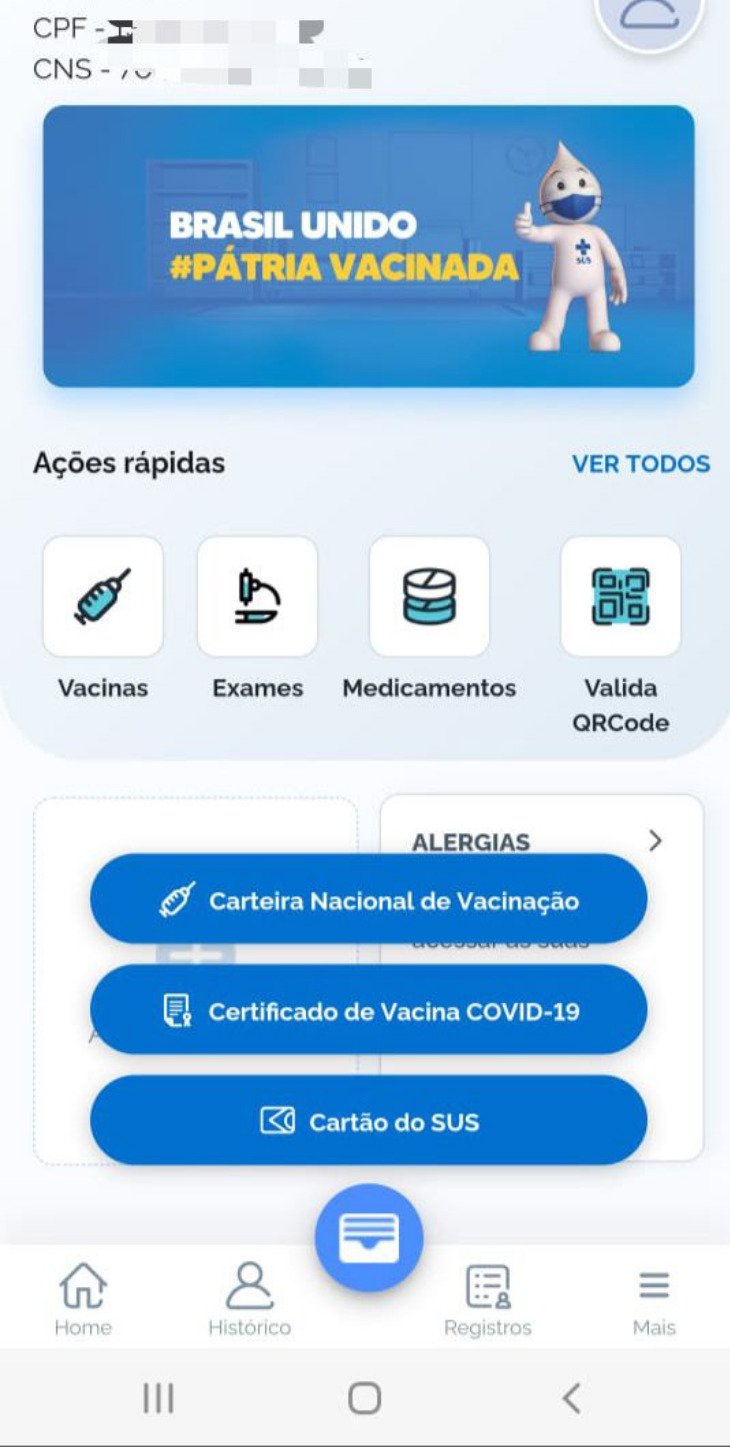Open Carteira Nacional de Vacinação
The width and height of the screenshot is (730, 1450).
368,900
